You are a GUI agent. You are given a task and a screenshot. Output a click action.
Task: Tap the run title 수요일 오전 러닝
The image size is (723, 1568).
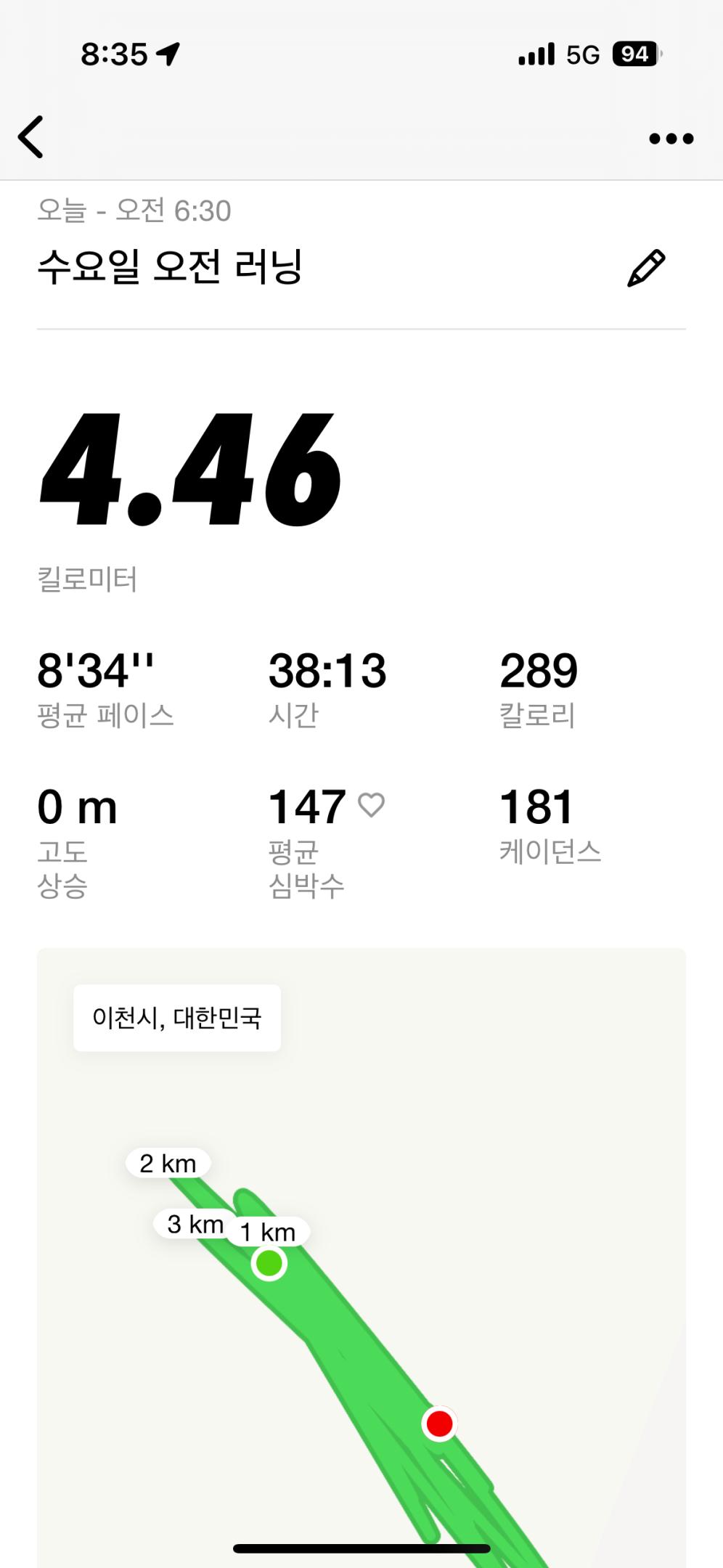coord(171,266)
